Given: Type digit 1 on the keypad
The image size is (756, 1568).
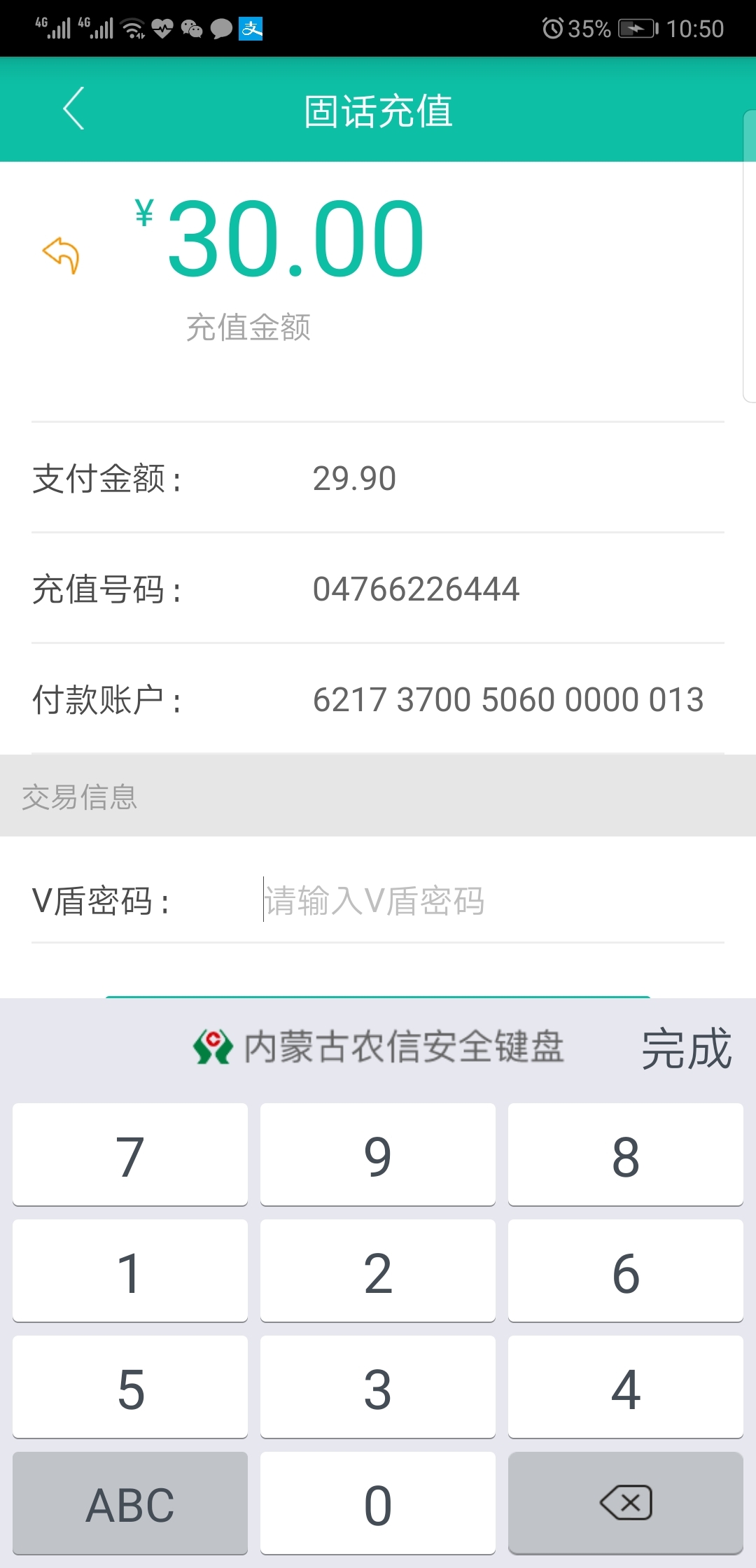Looking at the screenshot, I should 130,1271.
